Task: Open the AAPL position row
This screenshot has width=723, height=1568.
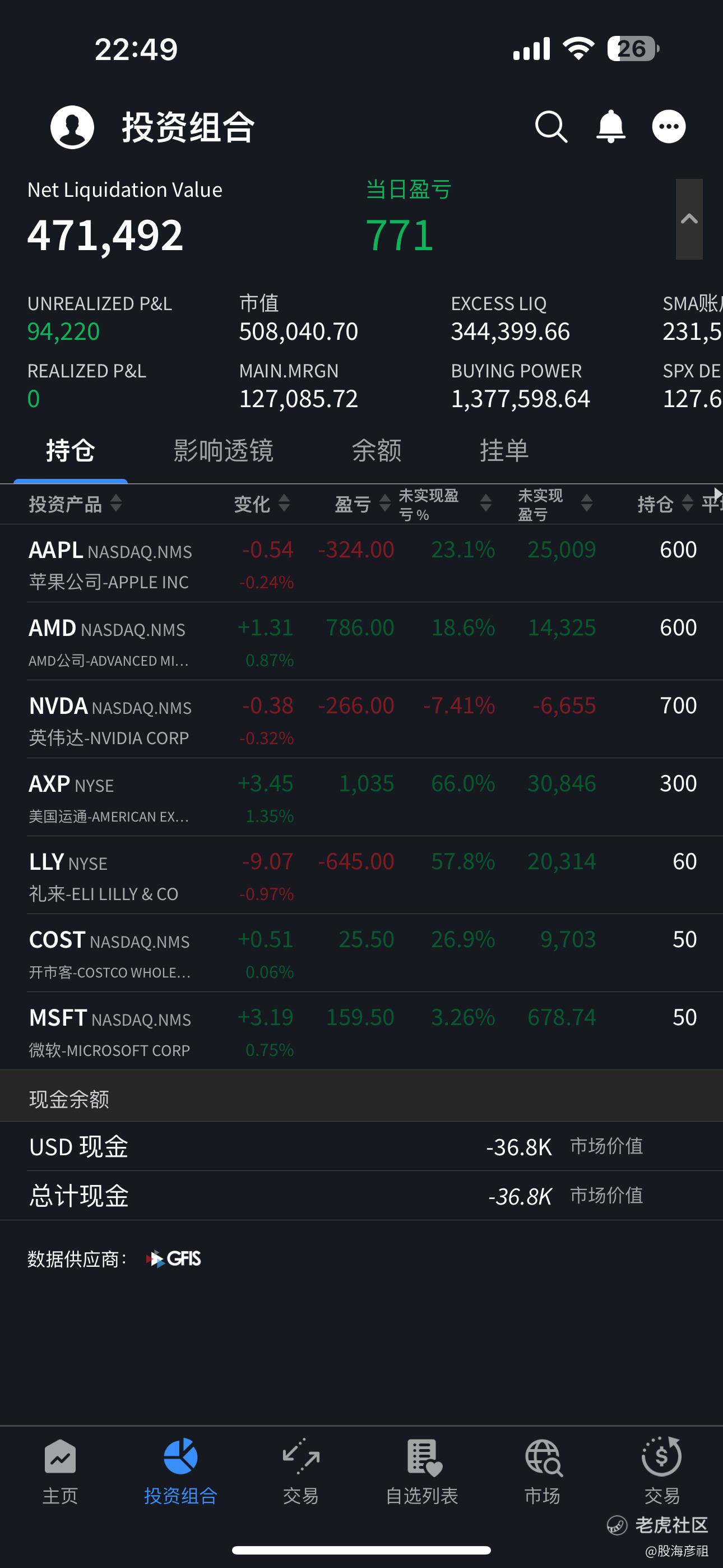Action: pos(361,564)
